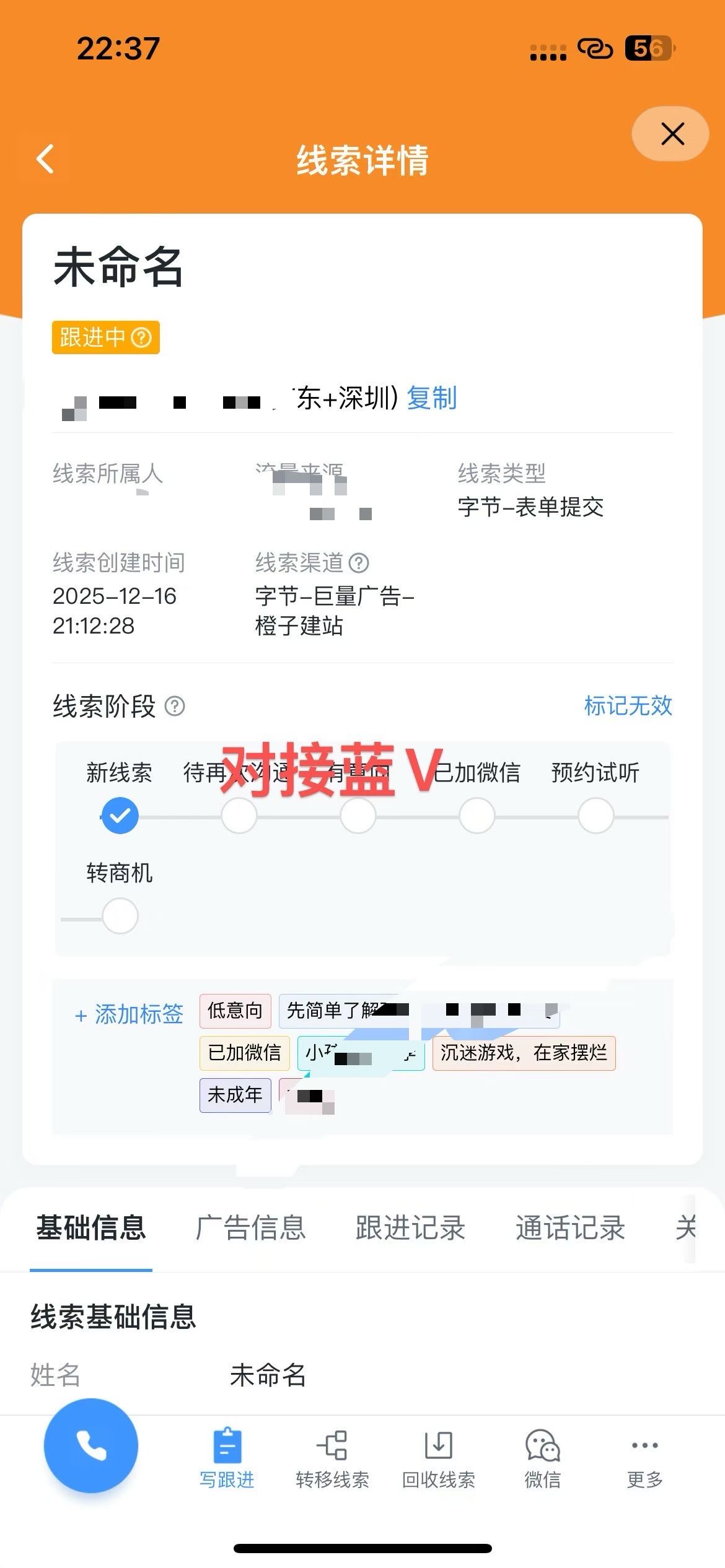
Task: Open help icon next to 跟进中
Action: [142, 338]
